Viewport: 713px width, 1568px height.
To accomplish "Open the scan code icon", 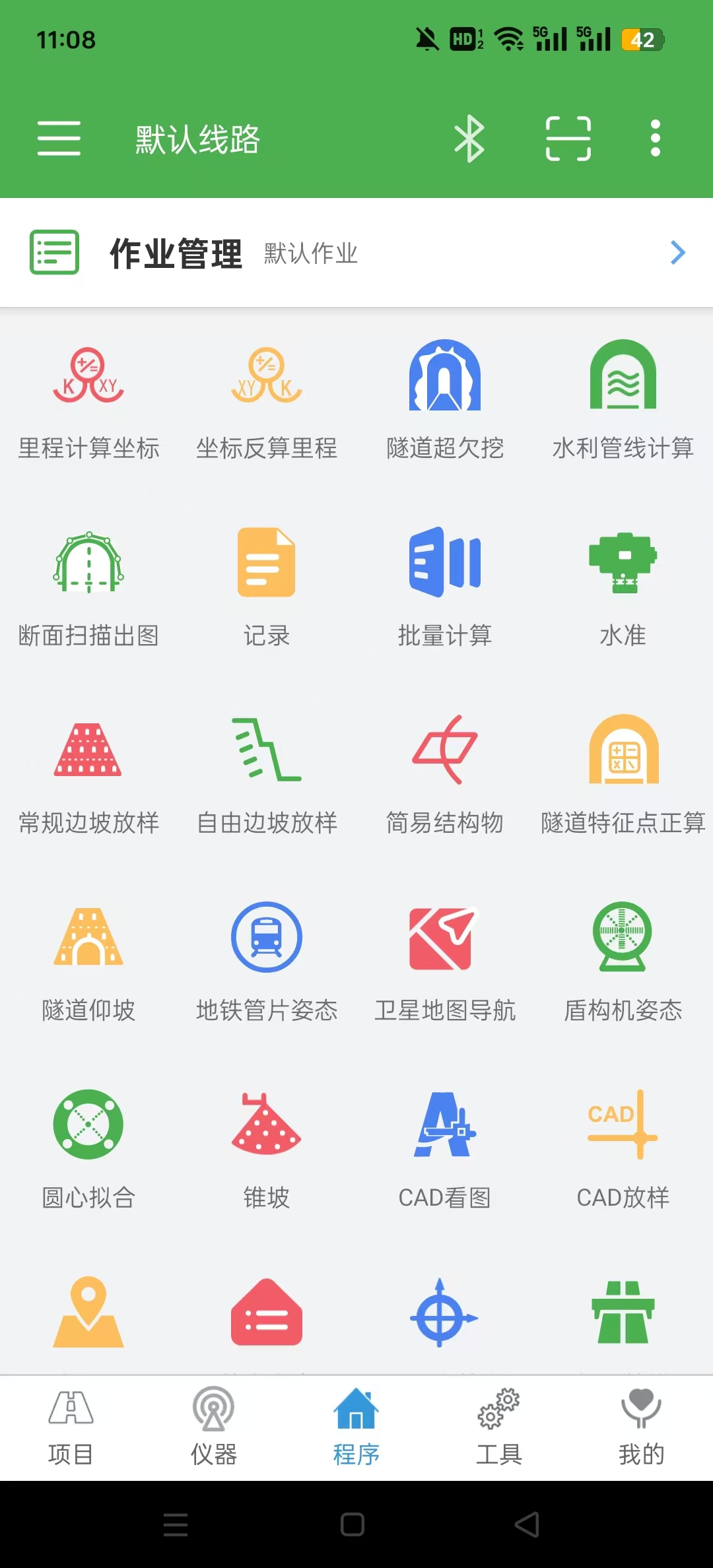I will pos(568,139).
